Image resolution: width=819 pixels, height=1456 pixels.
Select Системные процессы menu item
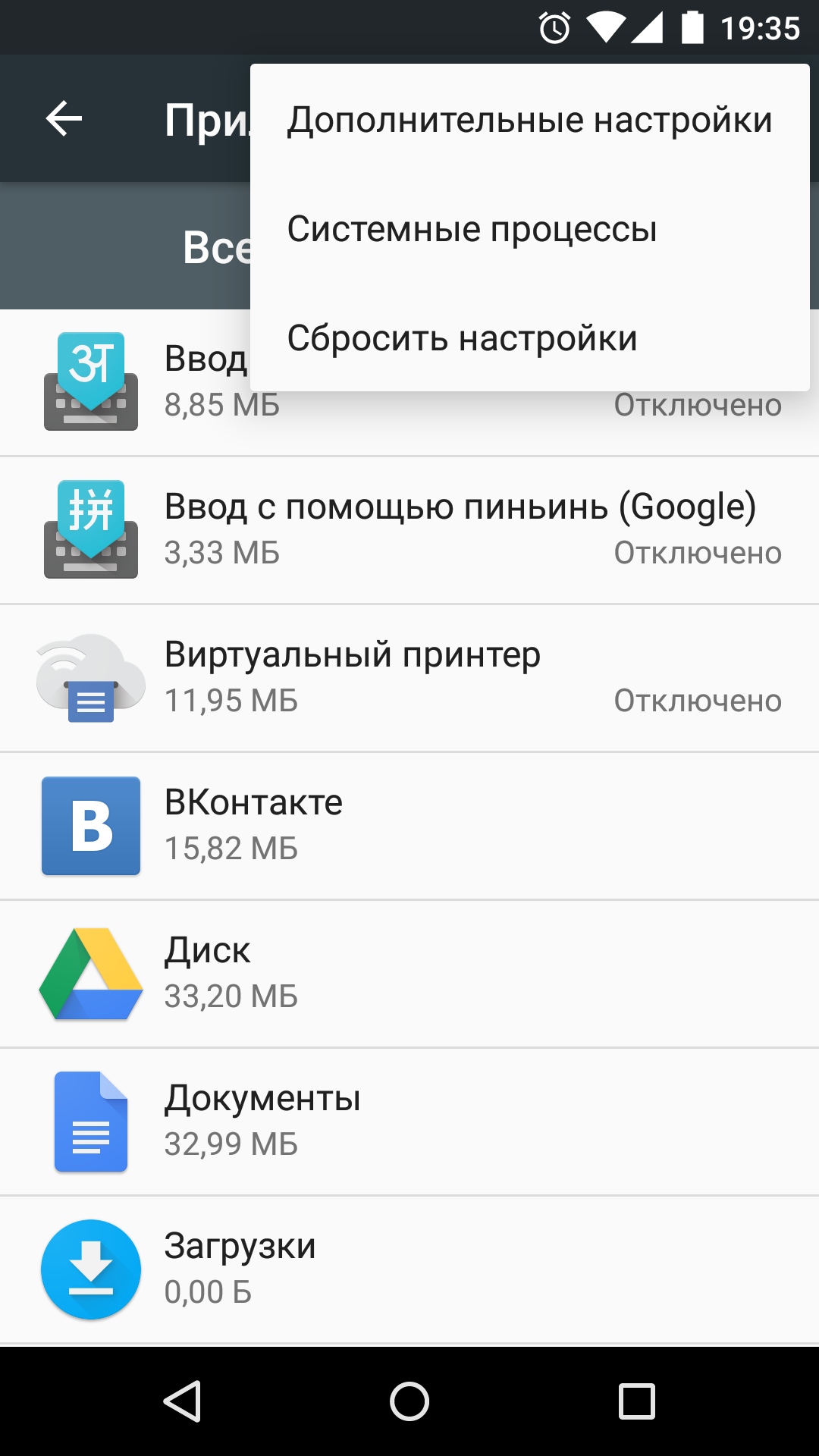(529, 229)
